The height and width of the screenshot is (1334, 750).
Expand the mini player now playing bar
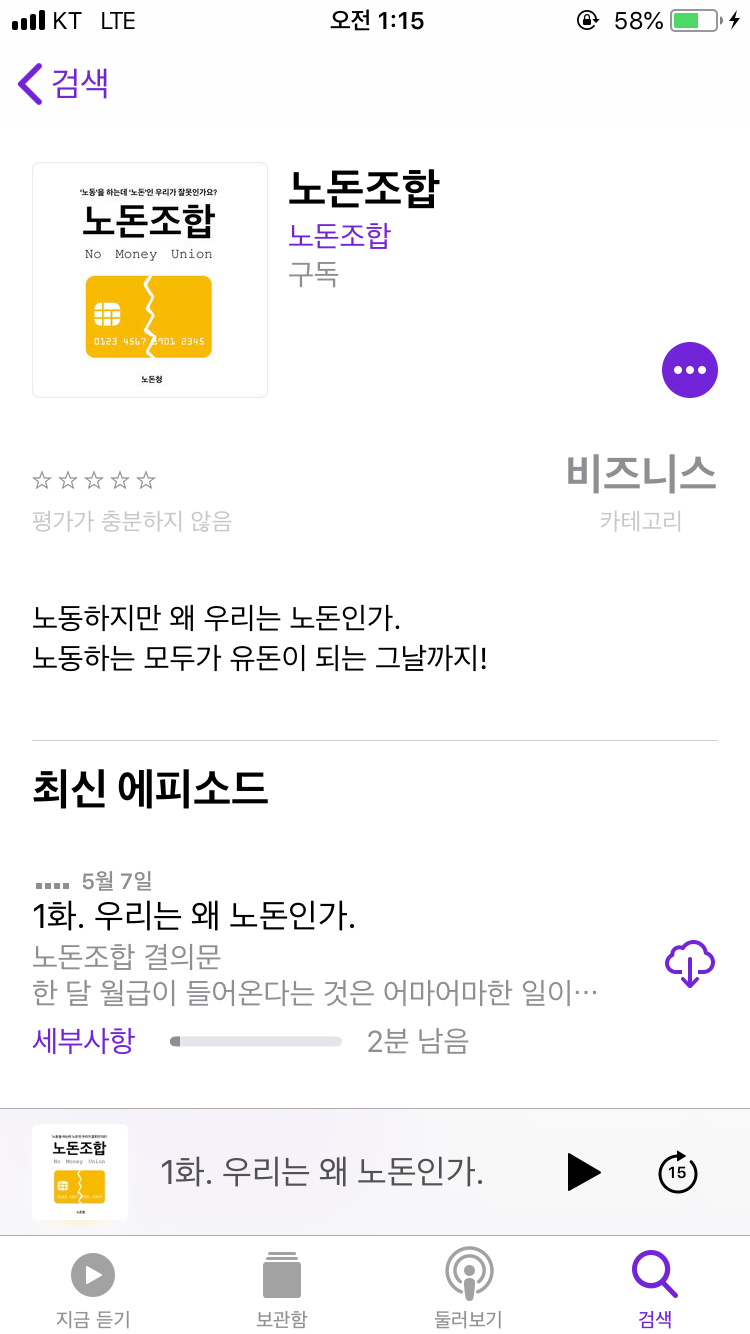320,1172
